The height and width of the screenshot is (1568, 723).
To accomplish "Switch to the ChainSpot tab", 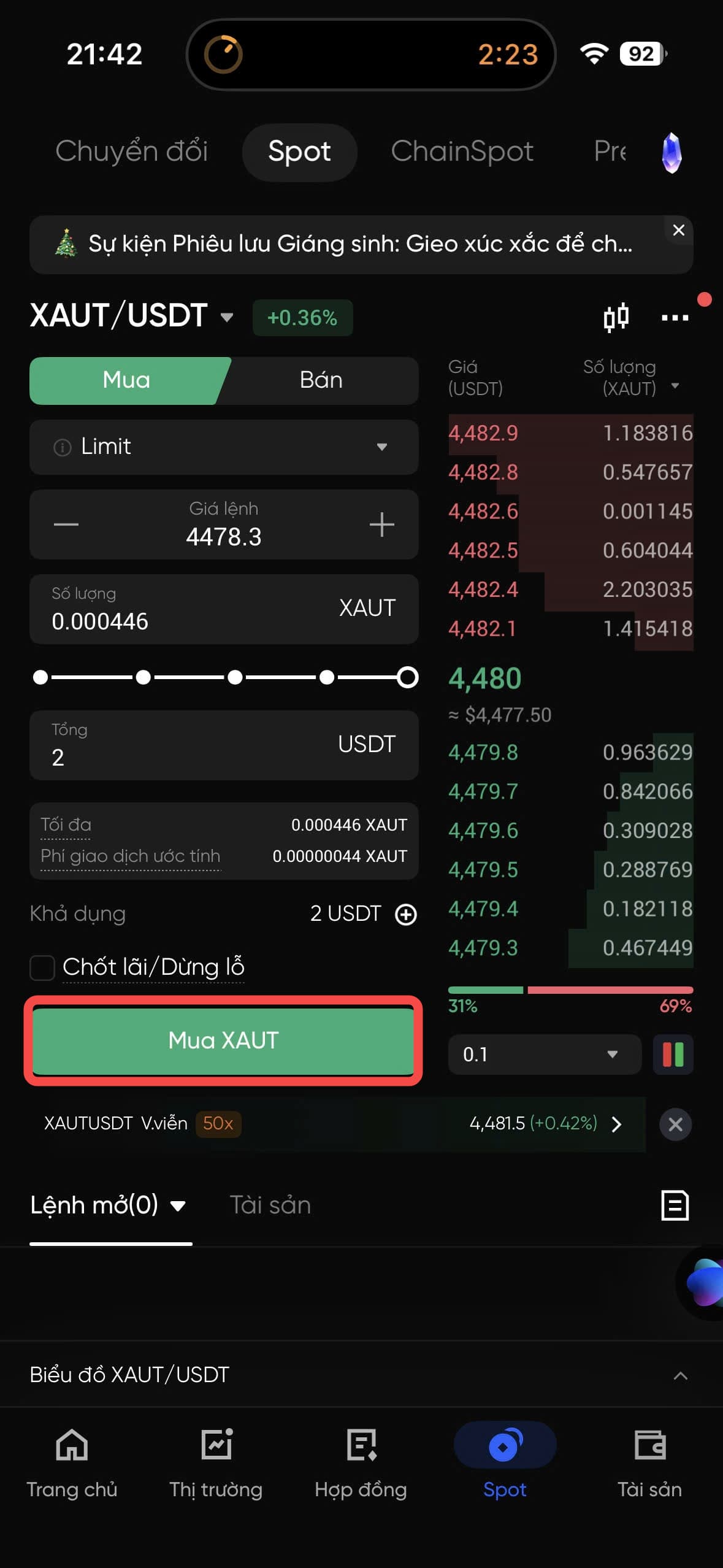I will [462, 151].
